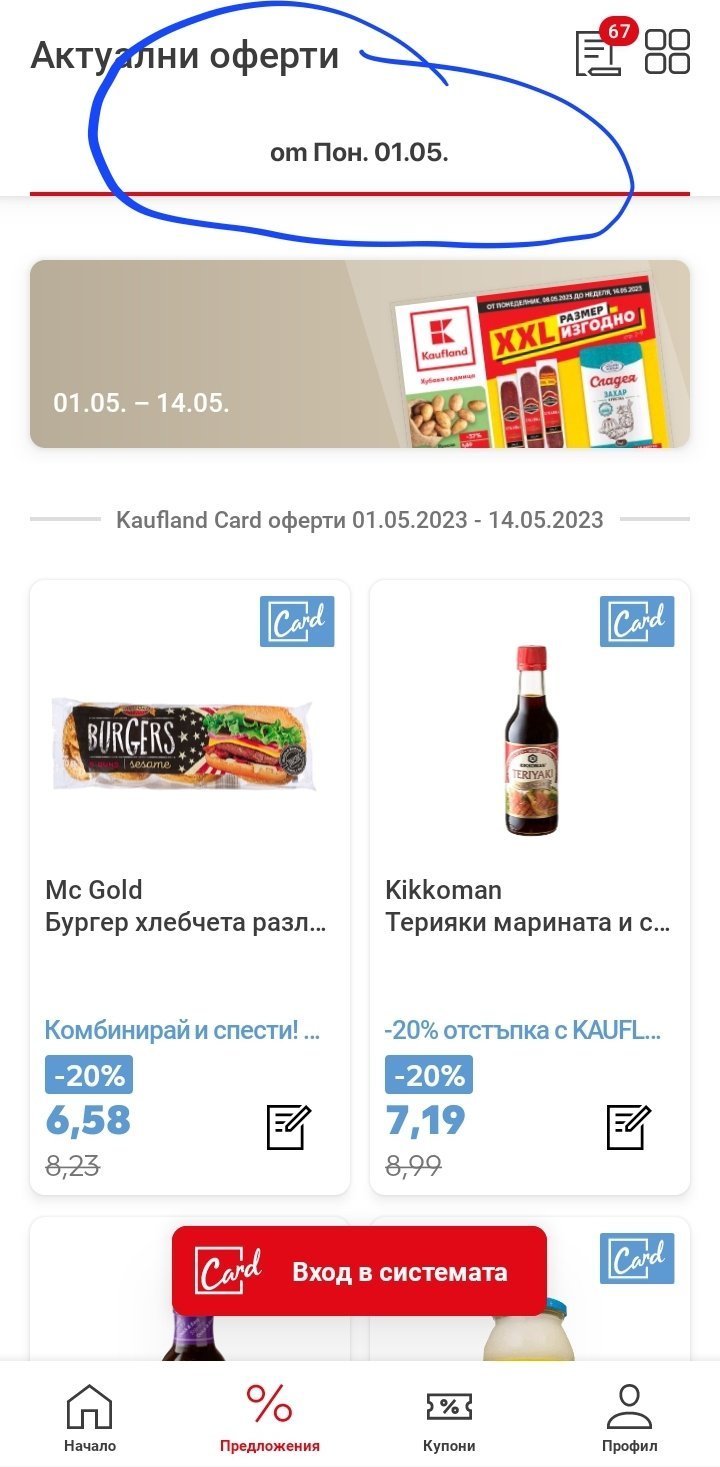The image size is (720, 1467).
Task: Open the grid overview icon
Action: [667, 52]
